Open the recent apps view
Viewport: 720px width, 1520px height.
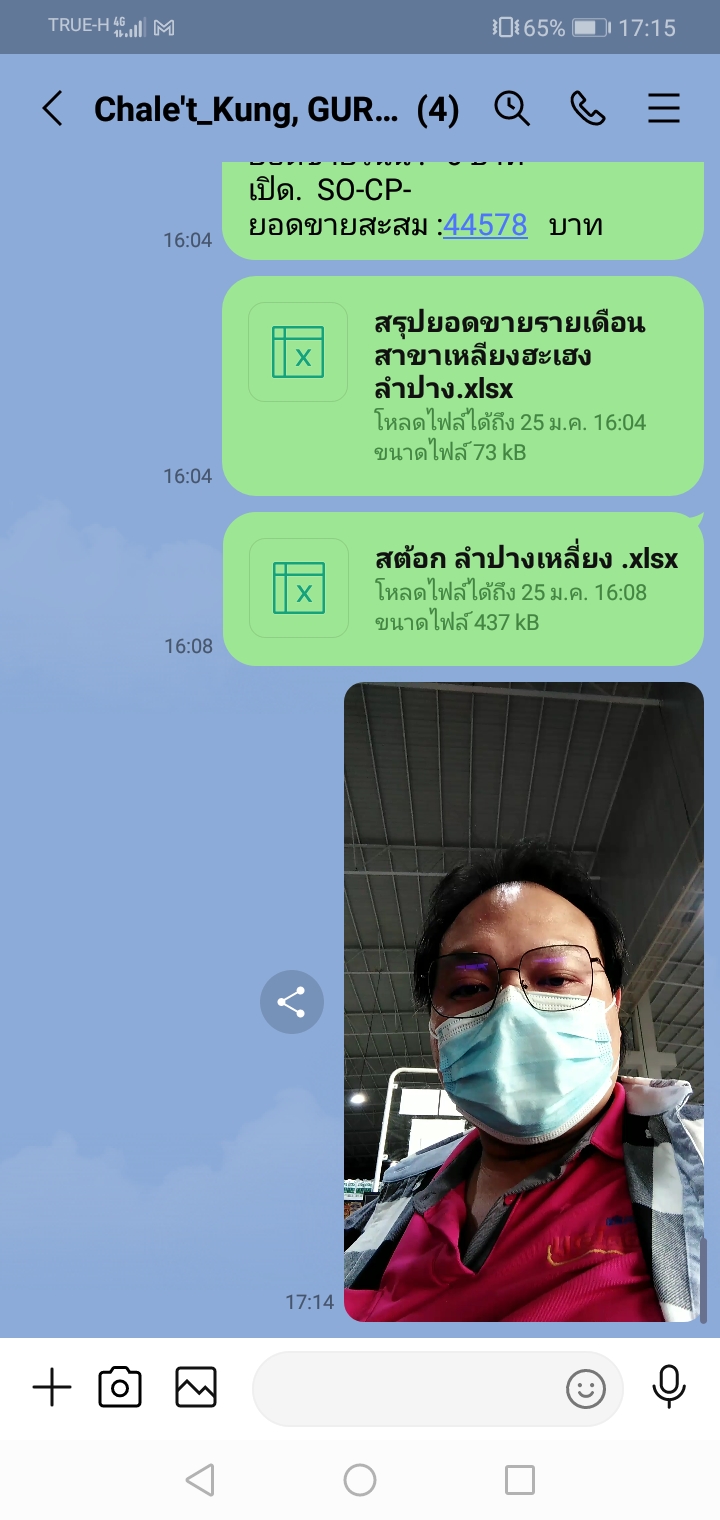520,1480
